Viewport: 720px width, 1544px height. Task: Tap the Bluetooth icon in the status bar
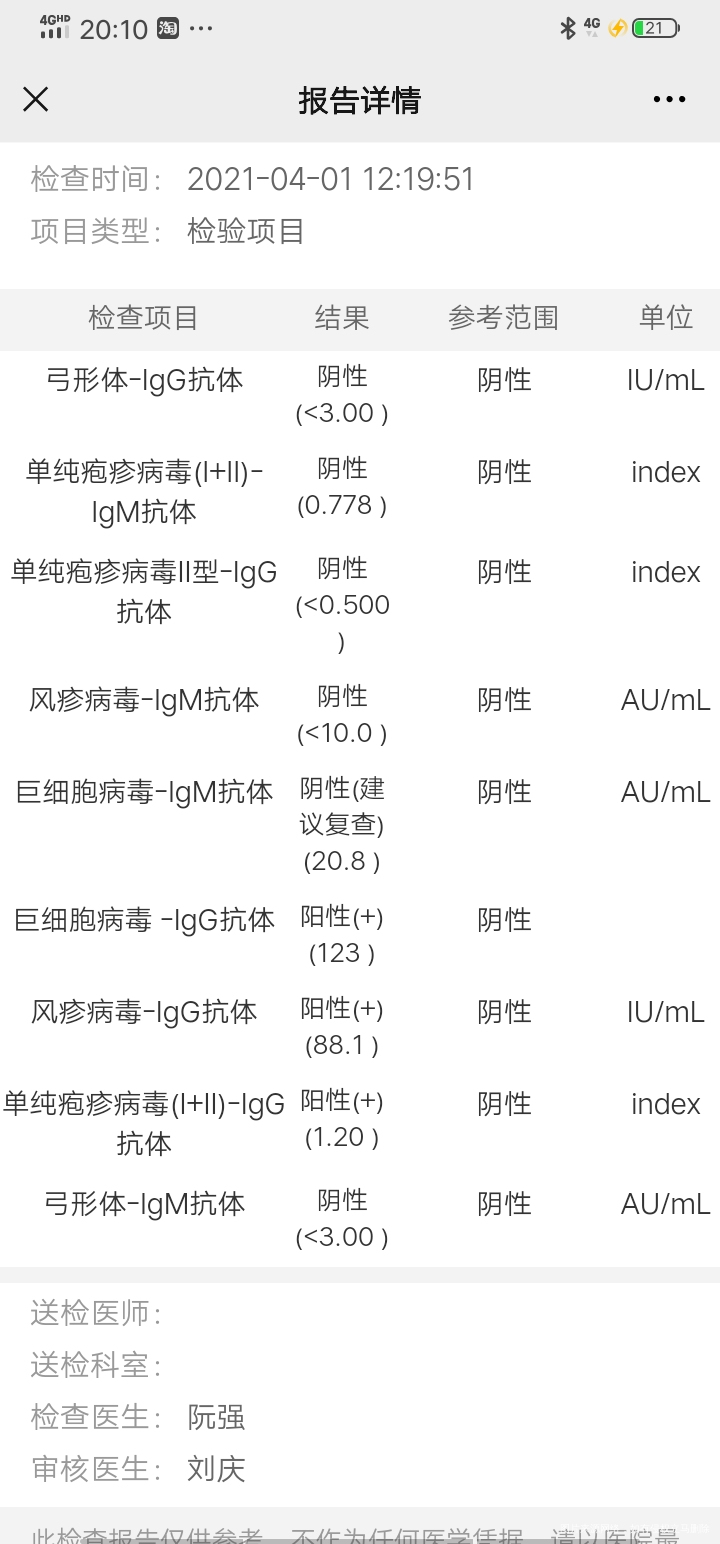point(566,28)
